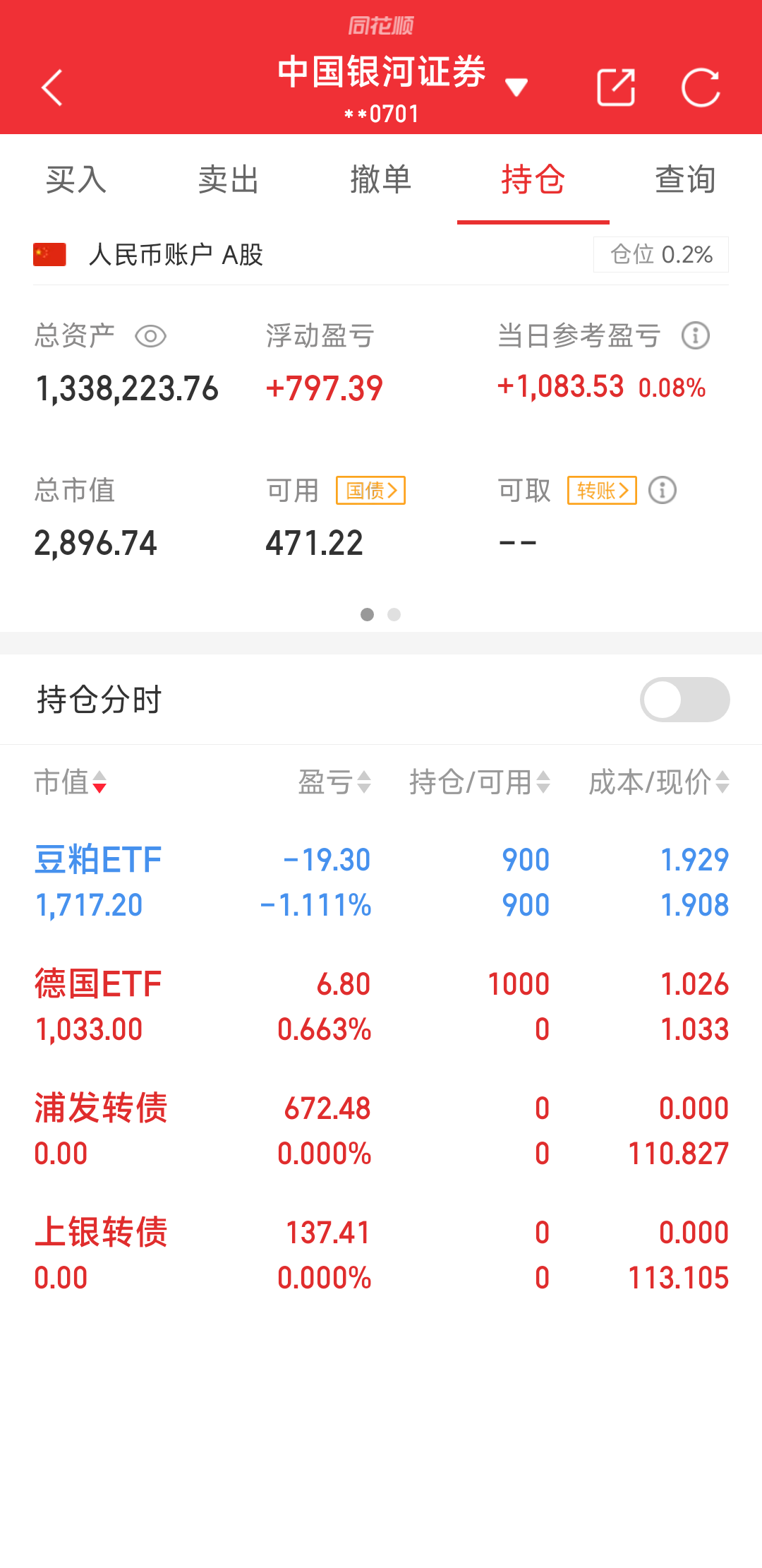762x1568 pixels.
Task: Switch to the 卖出 tab
Action: 229,179
